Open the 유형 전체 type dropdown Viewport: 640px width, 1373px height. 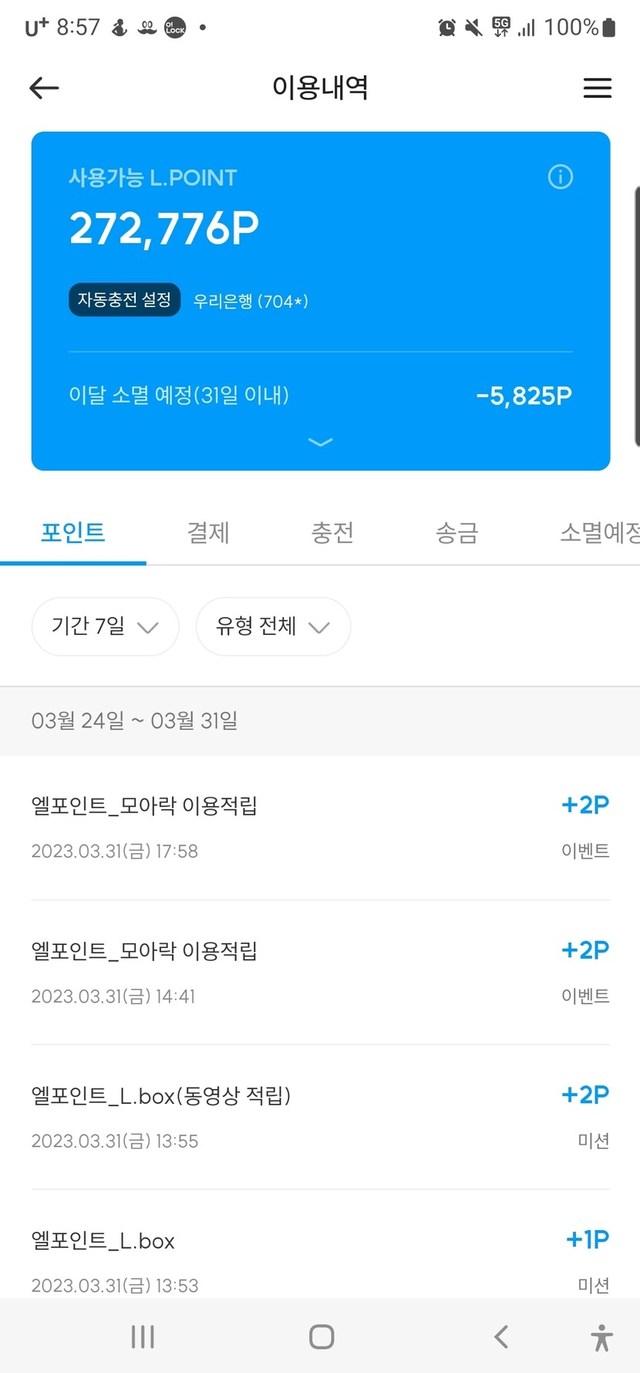tap(273, 627)
